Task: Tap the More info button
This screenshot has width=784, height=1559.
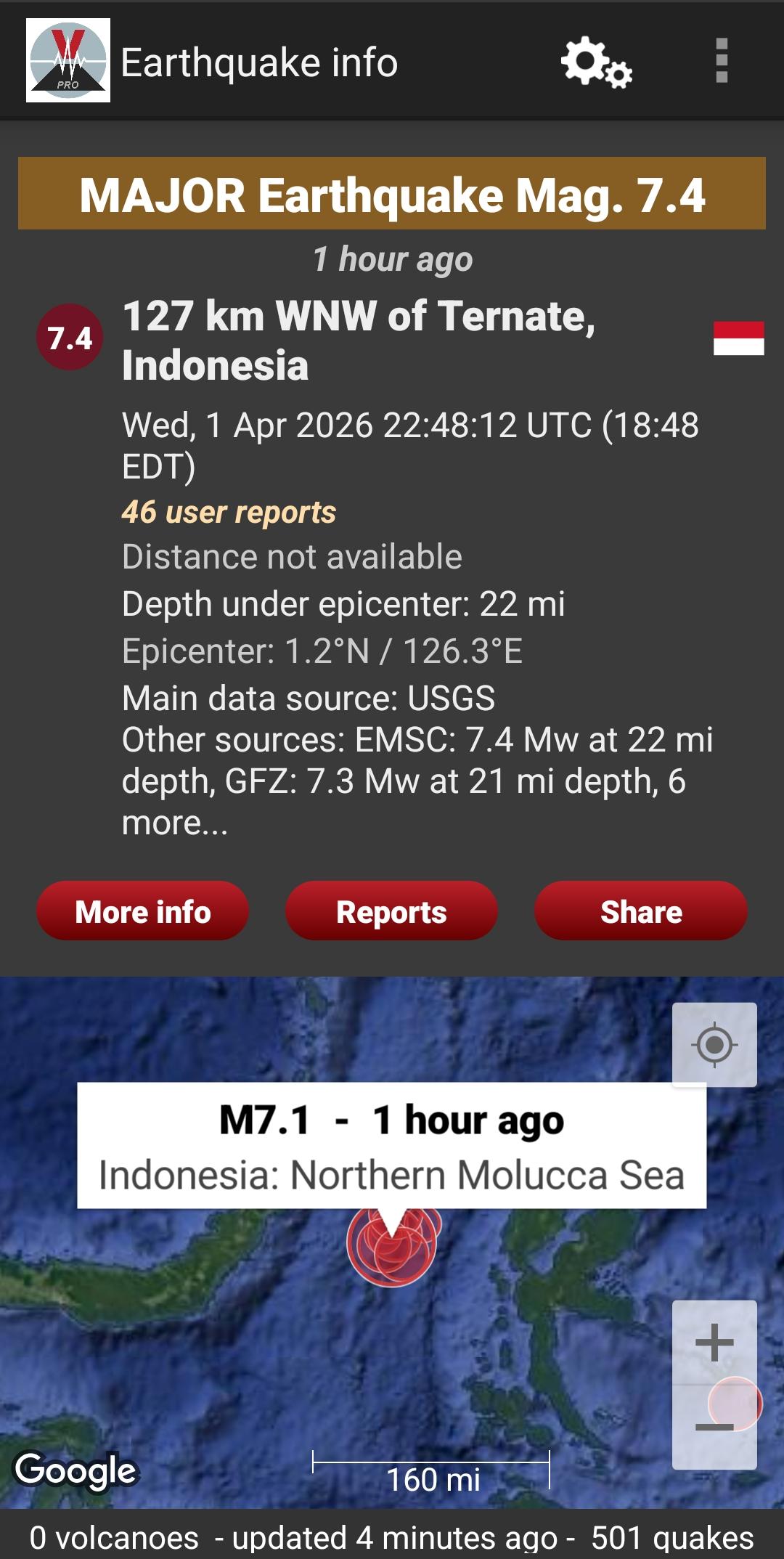Action: pos(143,911)
